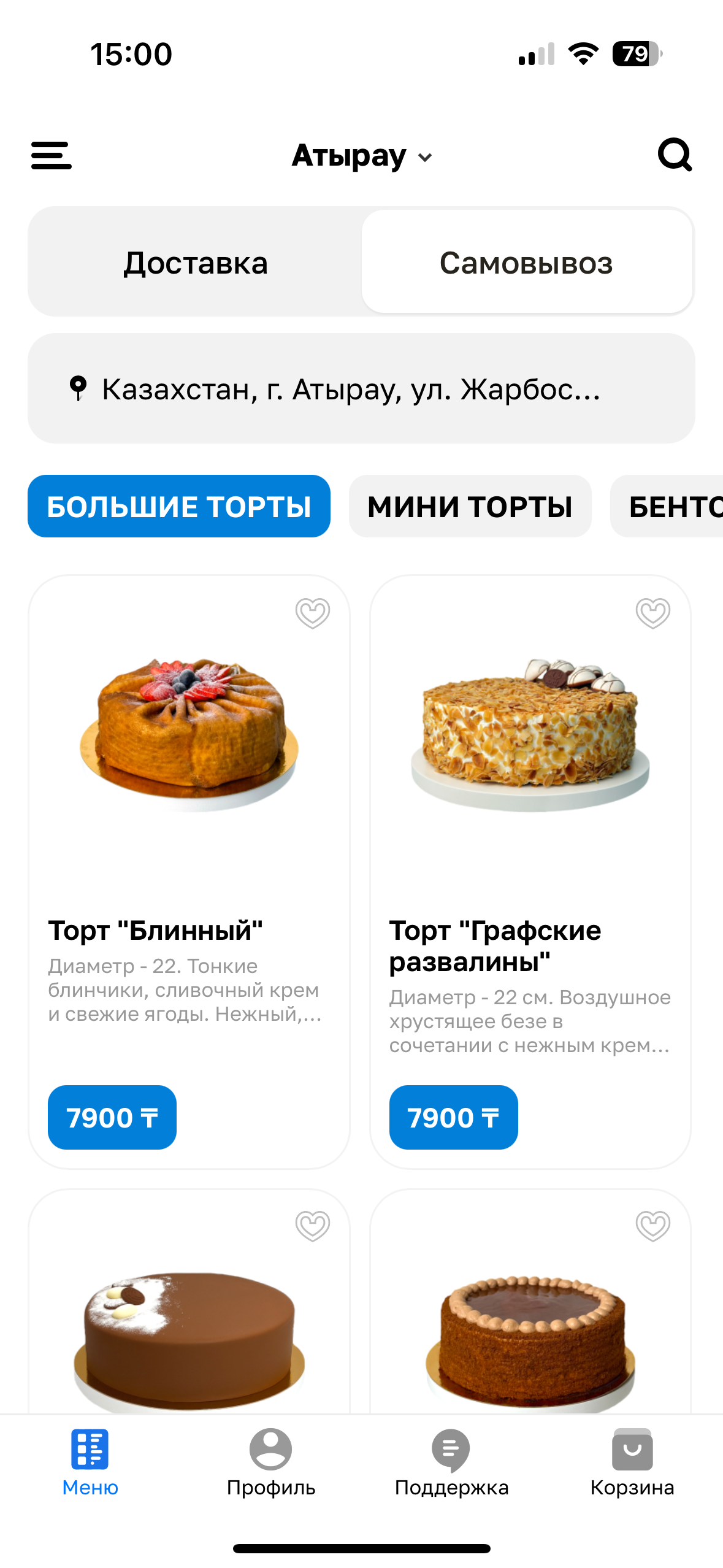723x1568 pixels.
Task: Change the pickup address in Атырау
Action: pyautogui.click(x=361, y=389)
